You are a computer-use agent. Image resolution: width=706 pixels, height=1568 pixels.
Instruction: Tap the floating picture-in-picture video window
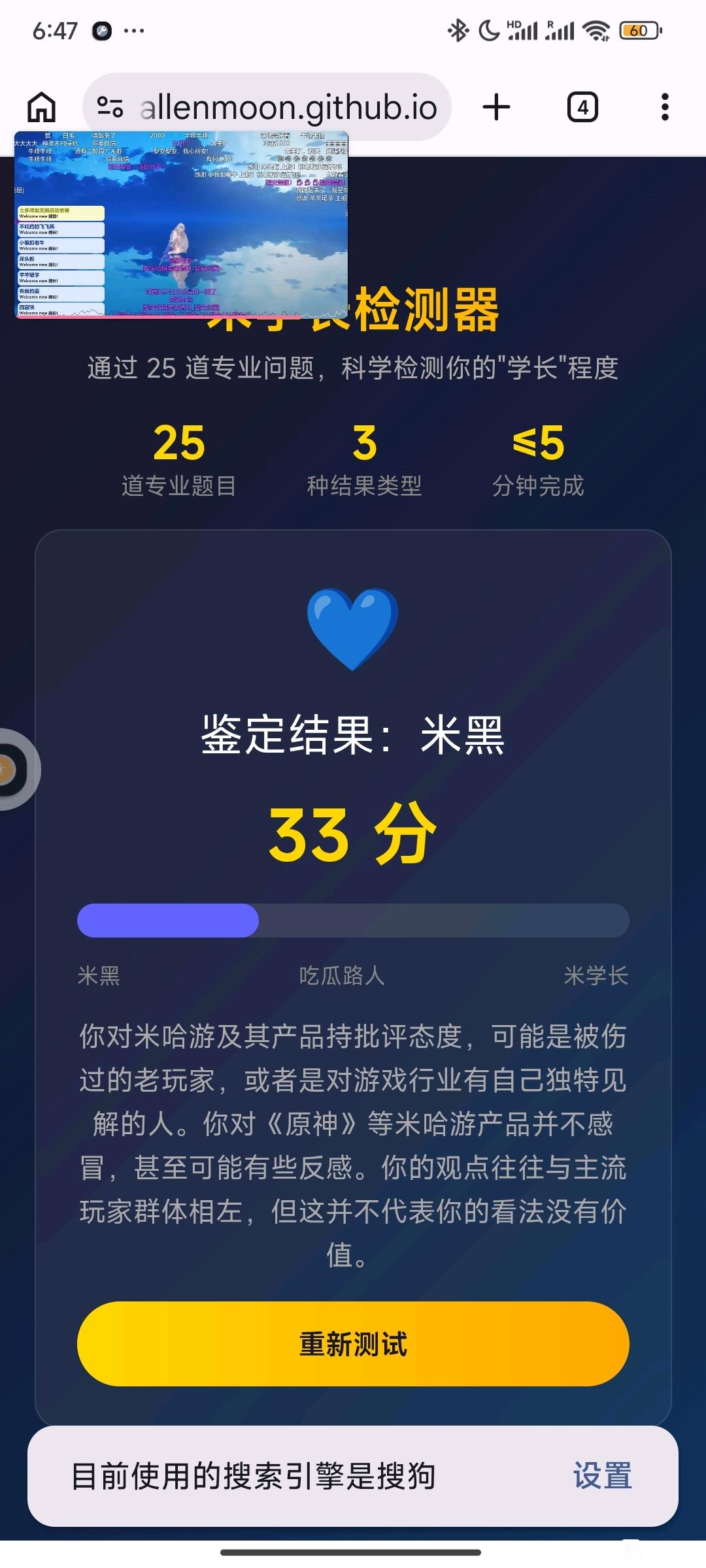point(181,225)
